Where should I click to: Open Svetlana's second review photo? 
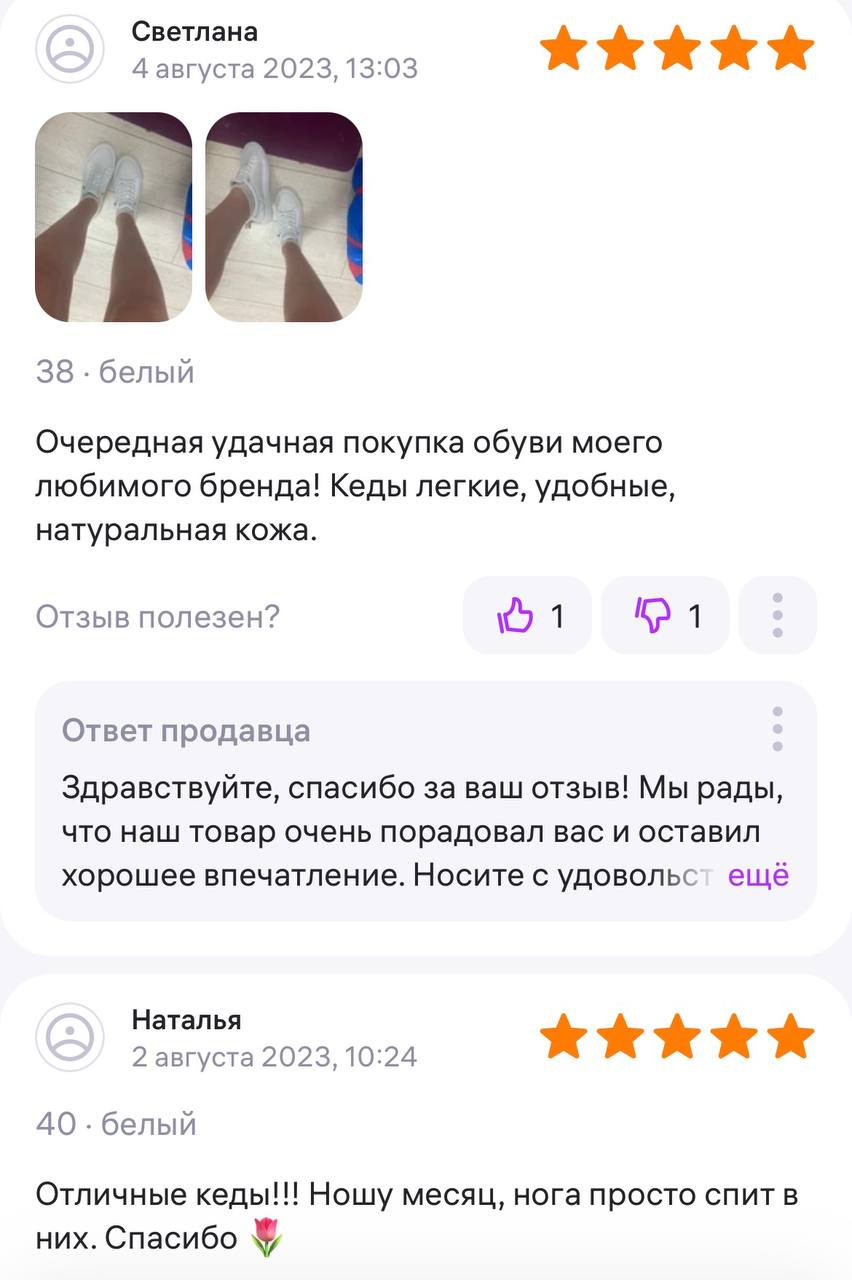[x=284, y=217]
